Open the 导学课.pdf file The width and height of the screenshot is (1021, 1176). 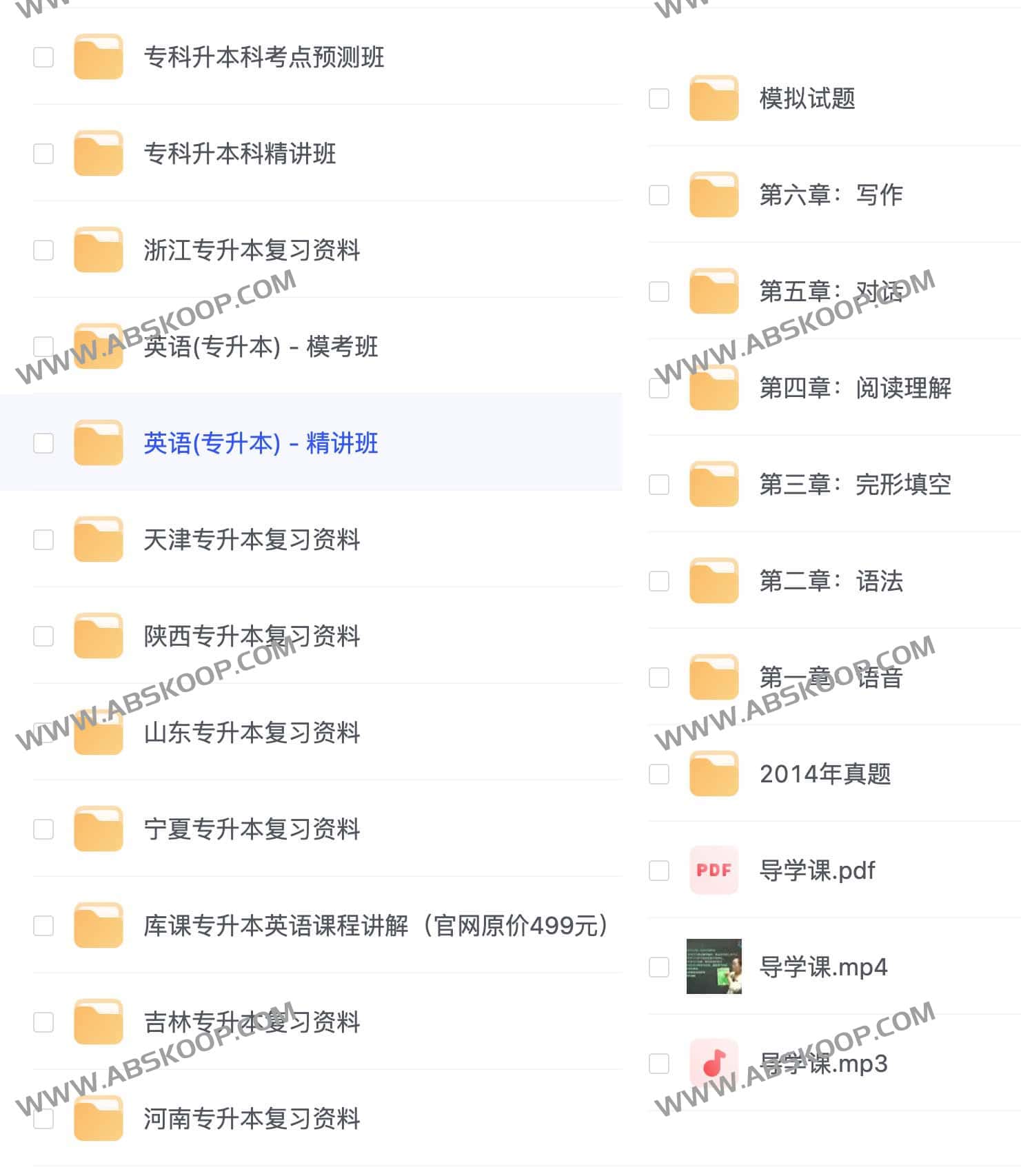tap(816, 871)
